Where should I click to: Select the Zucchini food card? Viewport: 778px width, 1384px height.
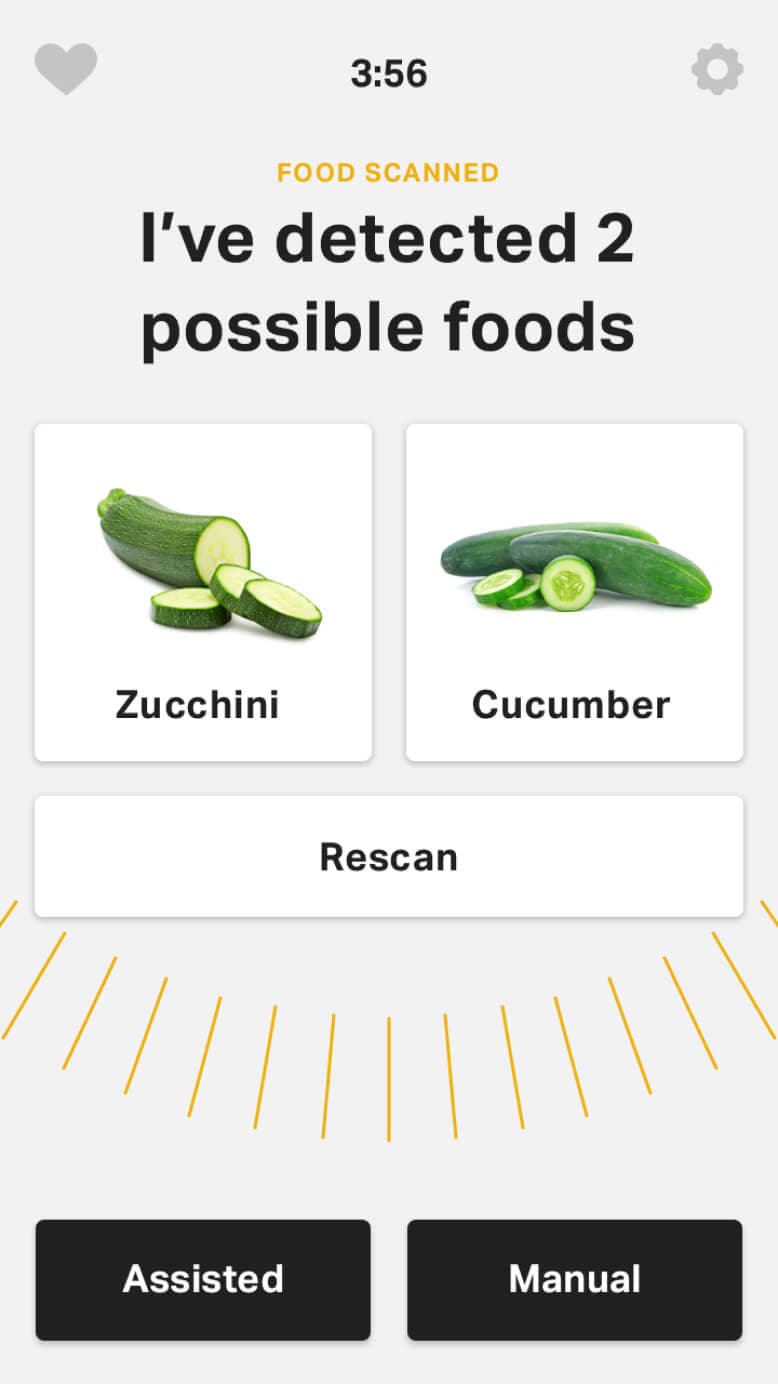(x=203, y=592)
